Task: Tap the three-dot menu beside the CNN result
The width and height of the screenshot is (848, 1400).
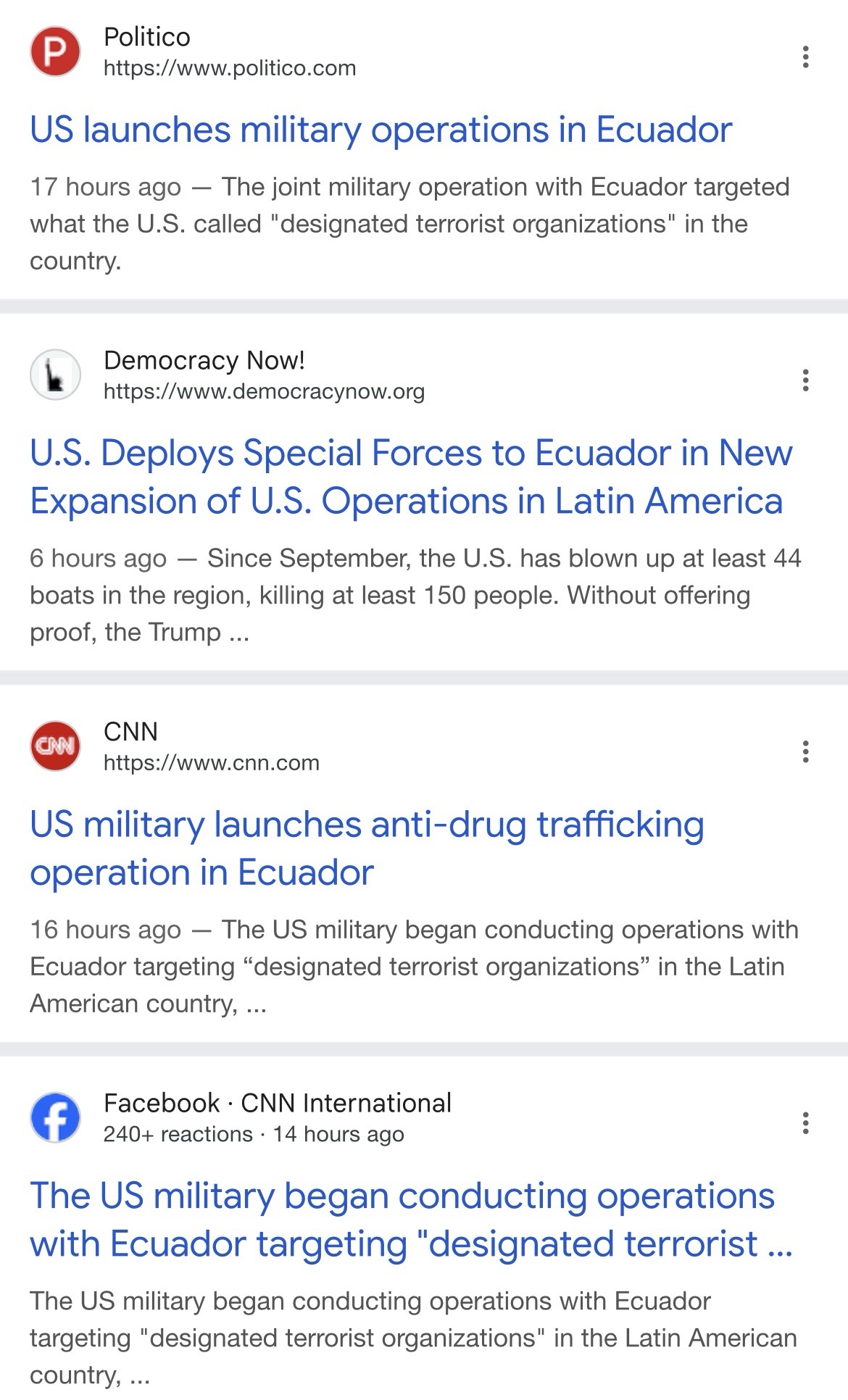Action: (805, 751)
